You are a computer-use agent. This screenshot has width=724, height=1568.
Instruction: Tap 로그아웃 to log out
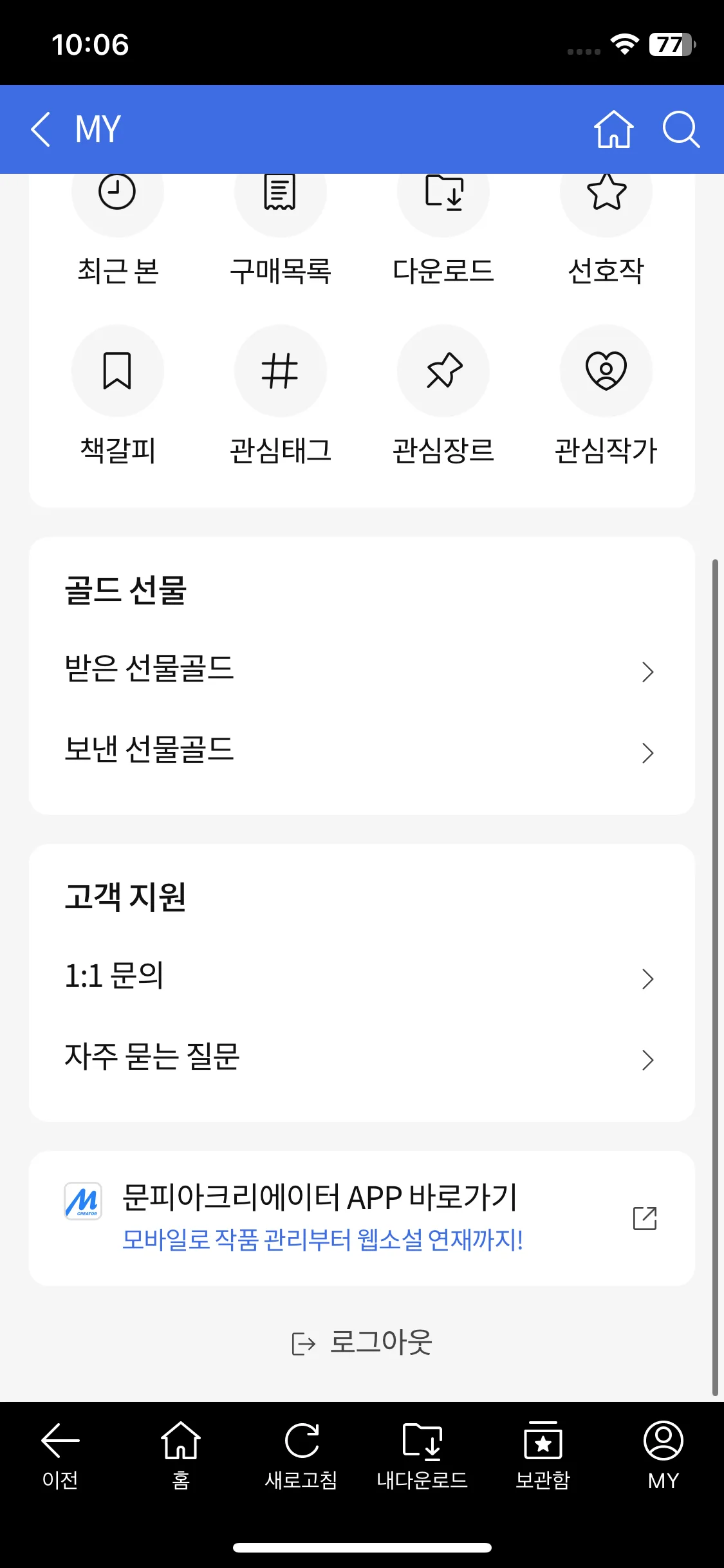[x=362, y=1343]
